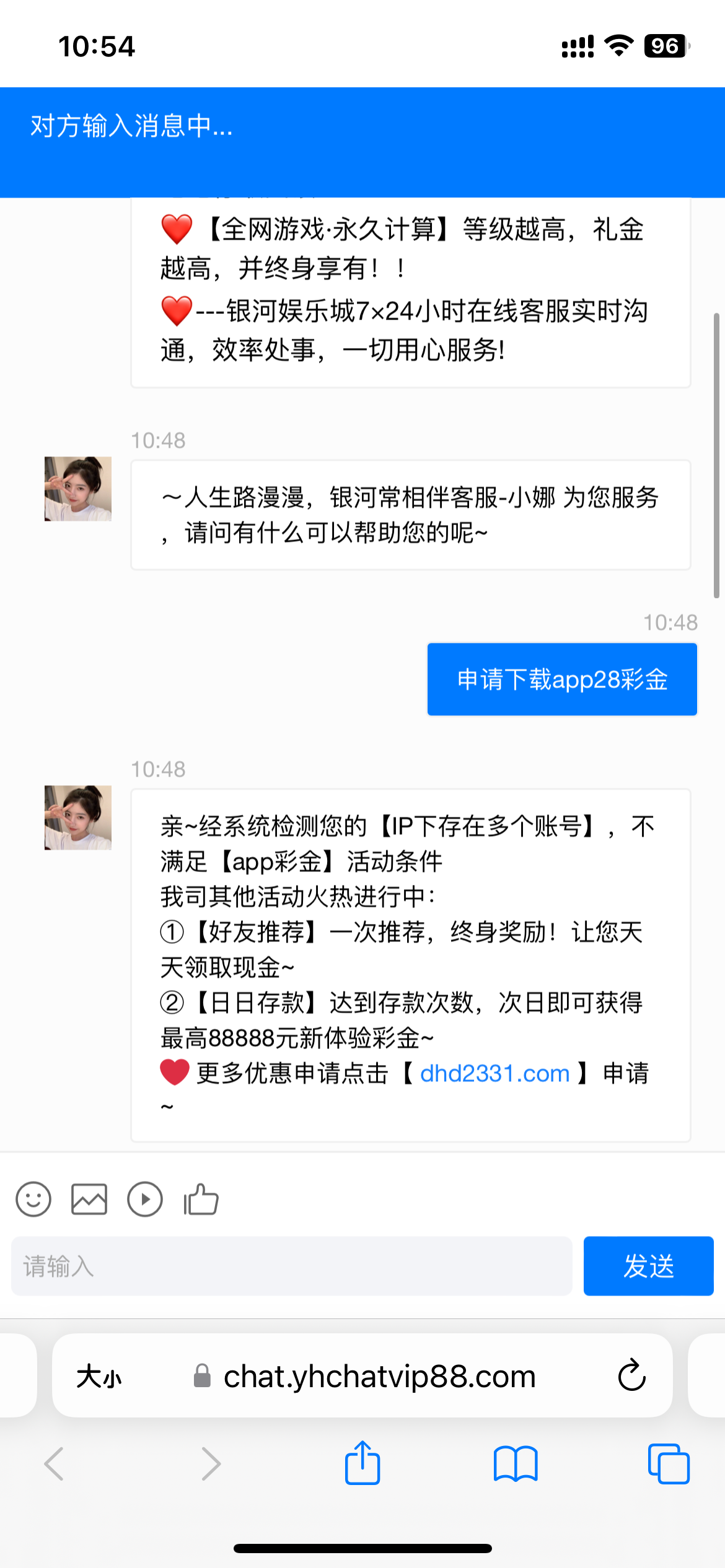725x1568 pixels.
Task: Open the Safari share sheet
Action: 362,1463
